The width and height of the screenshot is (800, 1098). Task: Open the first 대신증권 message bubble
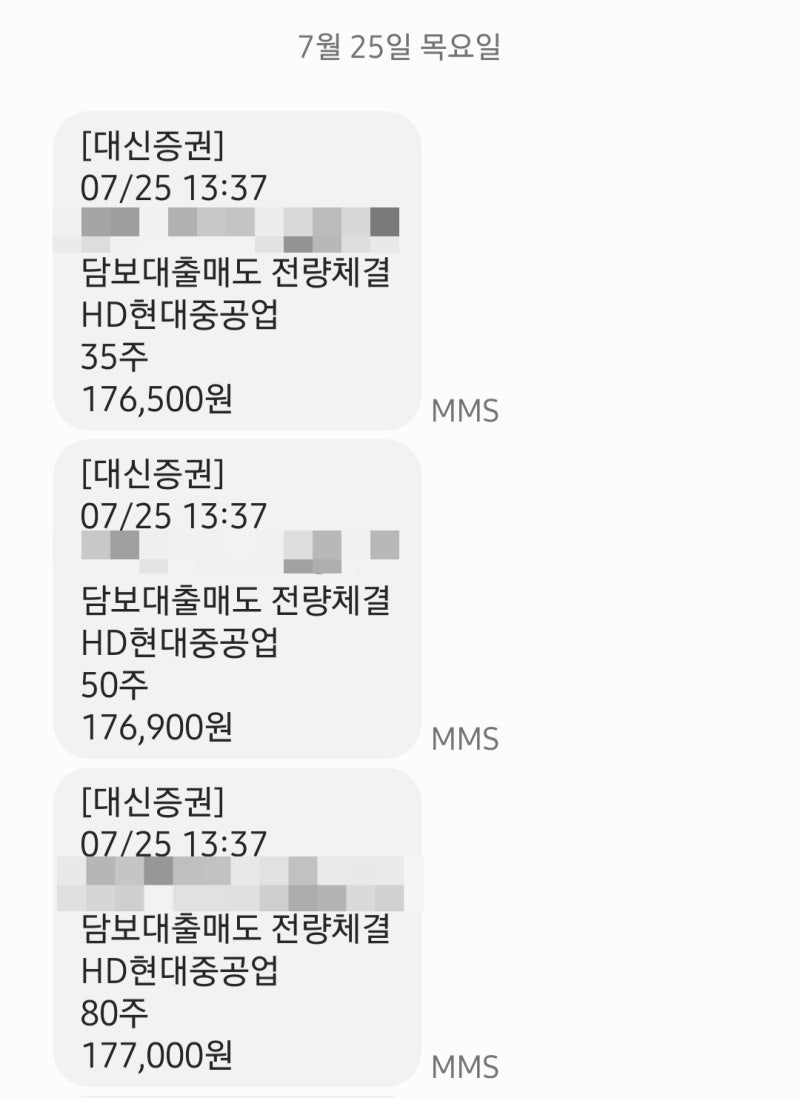point(235,270)
